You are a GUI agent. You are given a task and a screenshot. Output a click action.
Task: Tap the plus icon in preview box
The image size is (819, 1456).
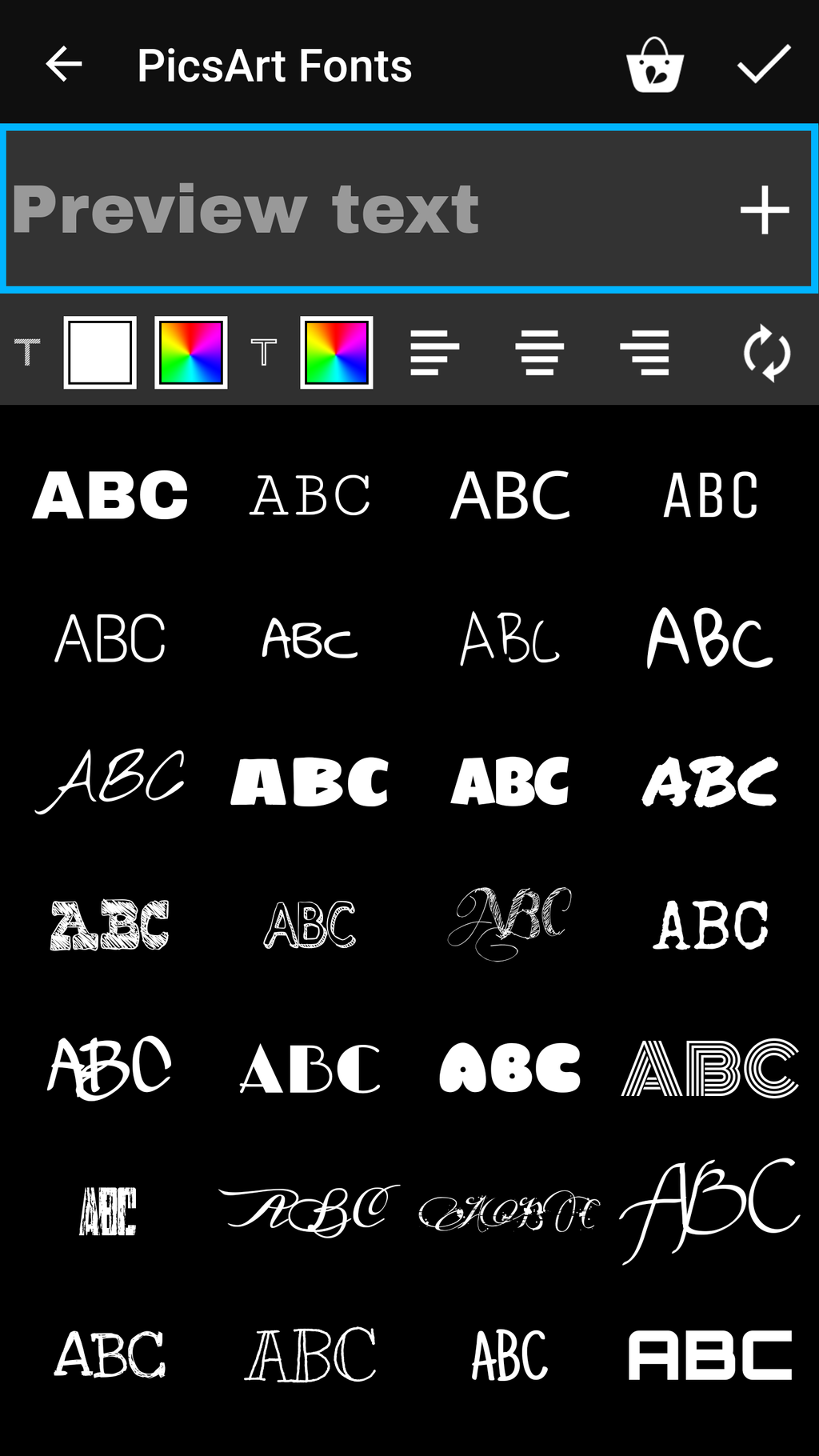tap(765, 210)
